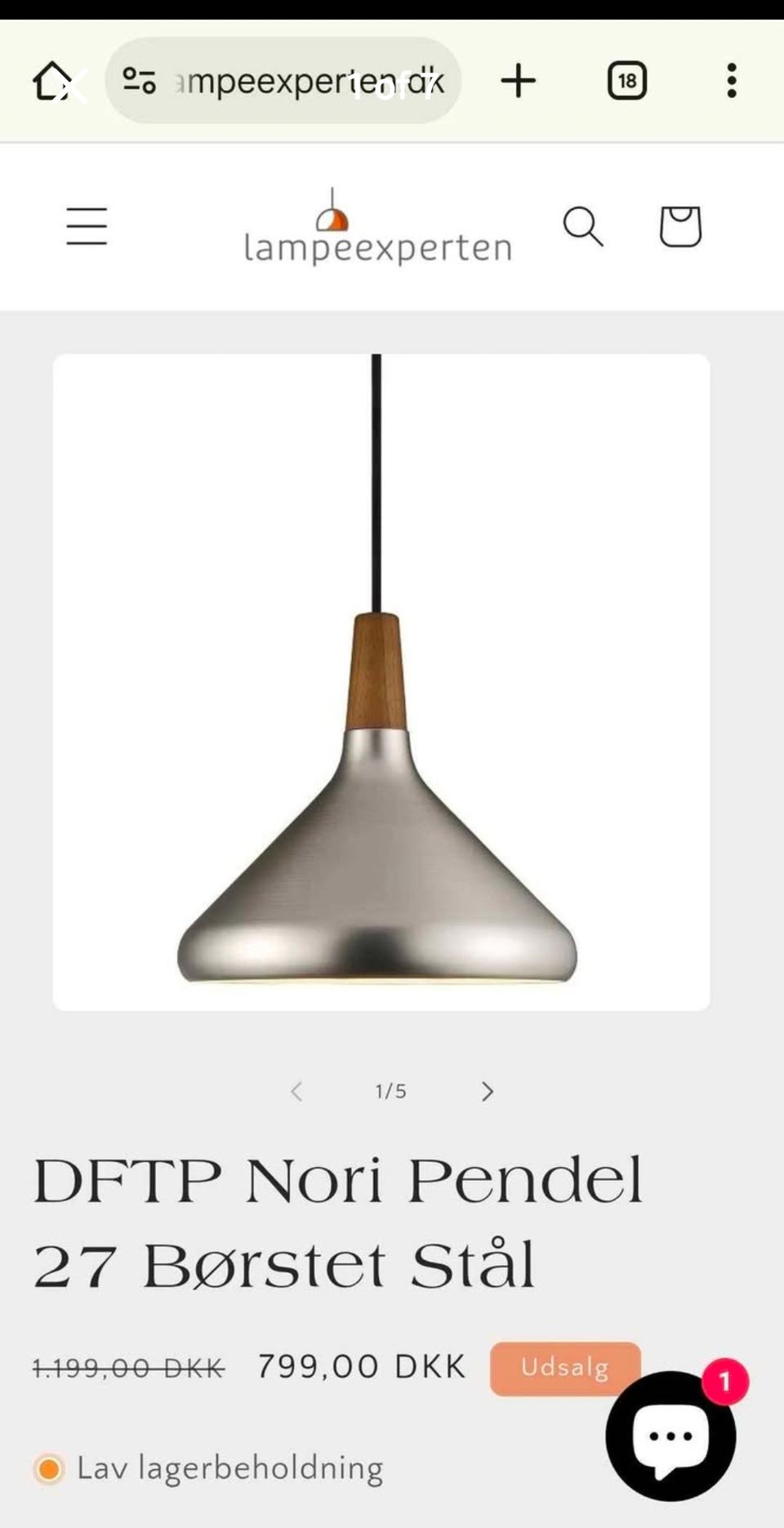Image resolution: width=784 pixels, height=1528 pixels.
Task: Enlarge the Nori pendant product image
Action: point(381,682)
